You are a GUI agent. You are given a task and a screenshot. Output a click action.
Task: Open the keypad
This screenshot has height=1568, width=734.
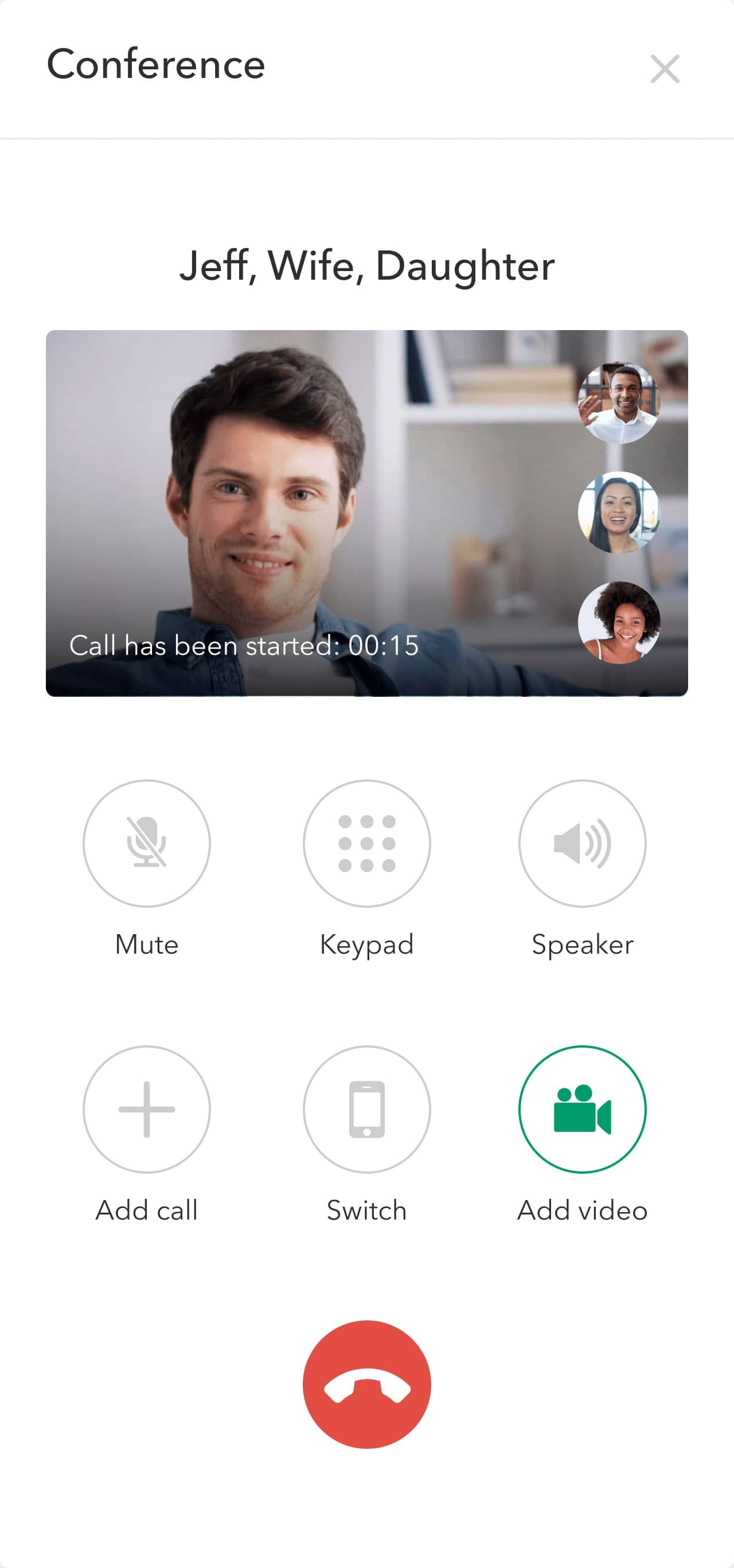(366, 843)
